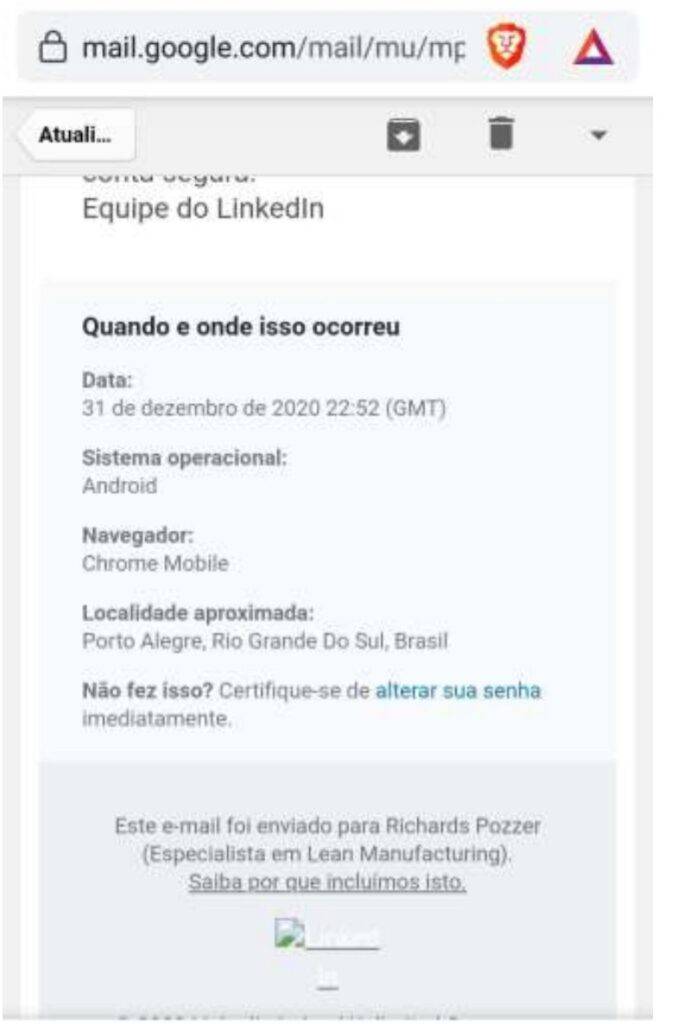Open Brave Rewards triangle icon
This screenshot has width=679, height=1024.
coord(593,47)
